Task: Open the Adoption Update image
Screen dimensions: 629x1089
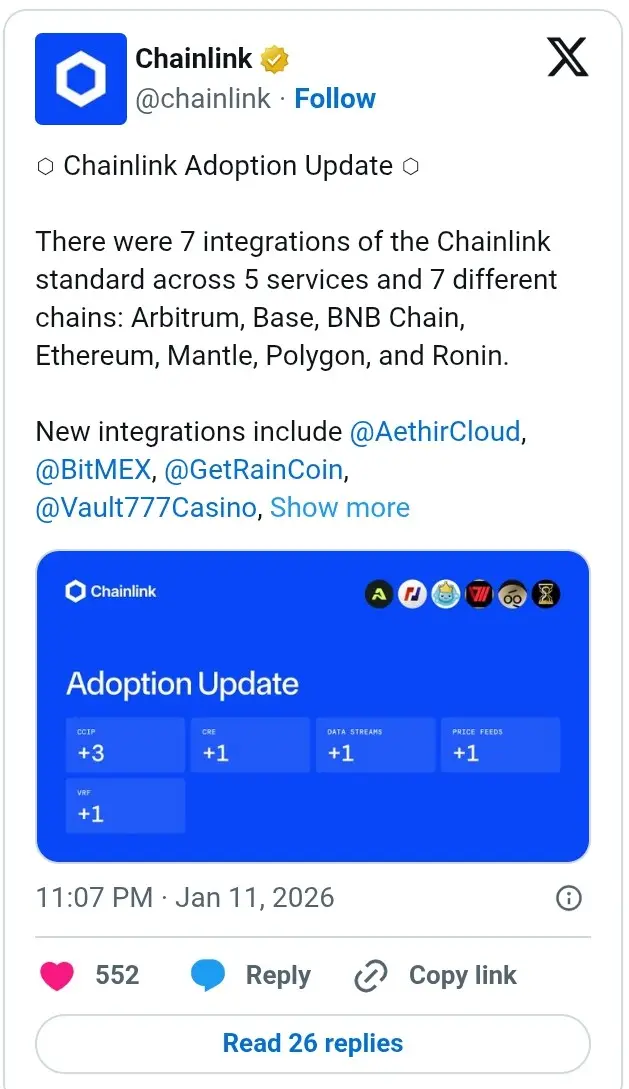Action: pyautogui.click(x=313, y=706)
